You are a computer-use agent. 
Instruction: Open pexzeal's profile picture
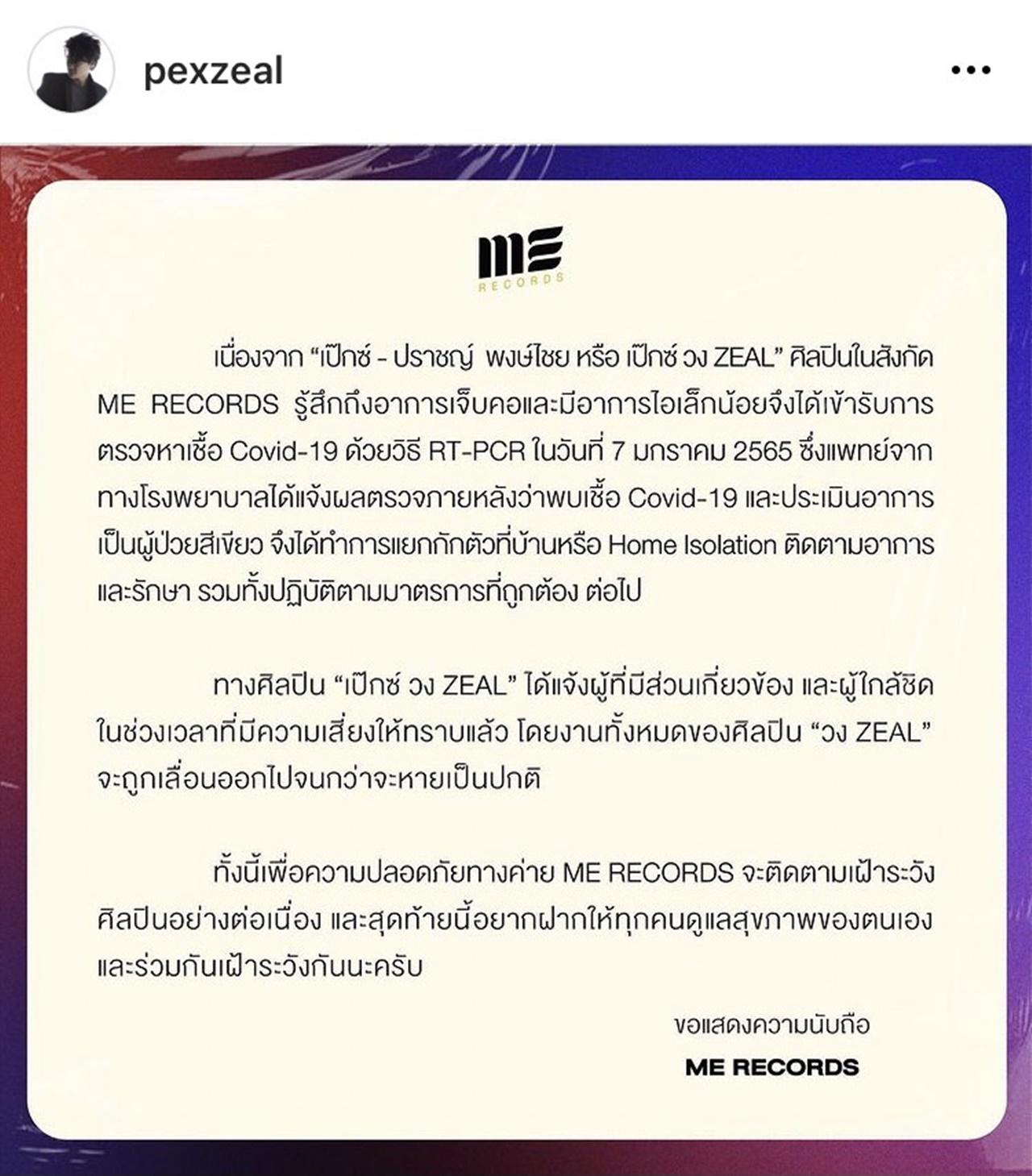[x=70, y=70]
